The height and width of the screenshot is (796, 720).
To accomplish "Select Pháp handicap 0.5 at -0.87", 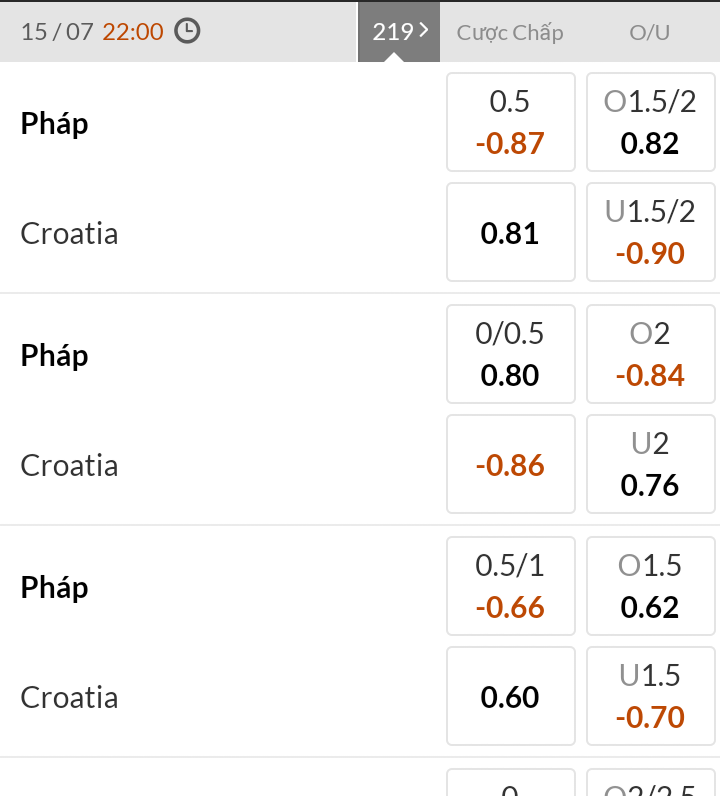I will [510, 122].
